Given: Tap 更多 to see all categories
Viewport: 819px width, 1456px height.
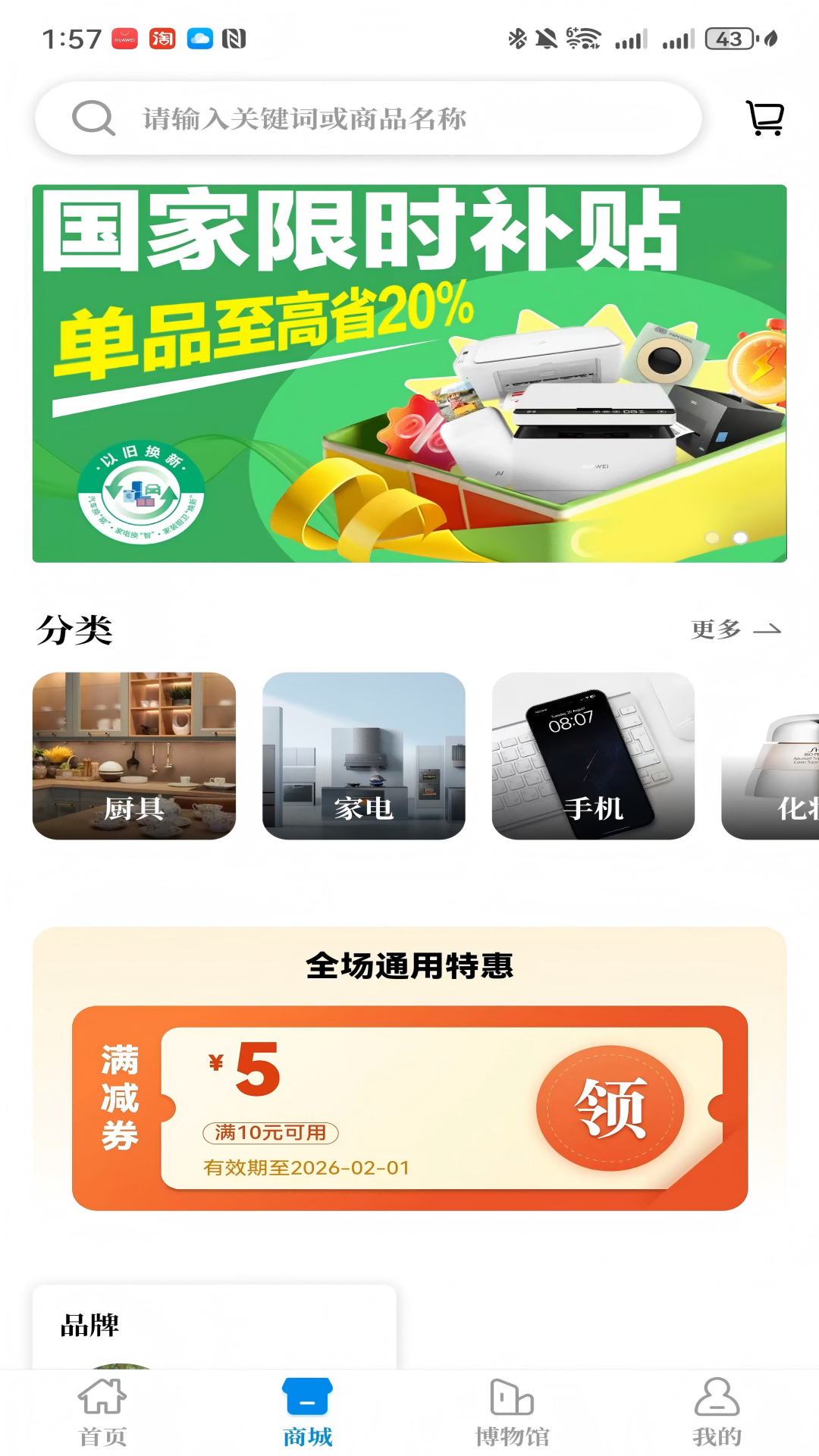Looking at the screenshot, I should point(735,629).
